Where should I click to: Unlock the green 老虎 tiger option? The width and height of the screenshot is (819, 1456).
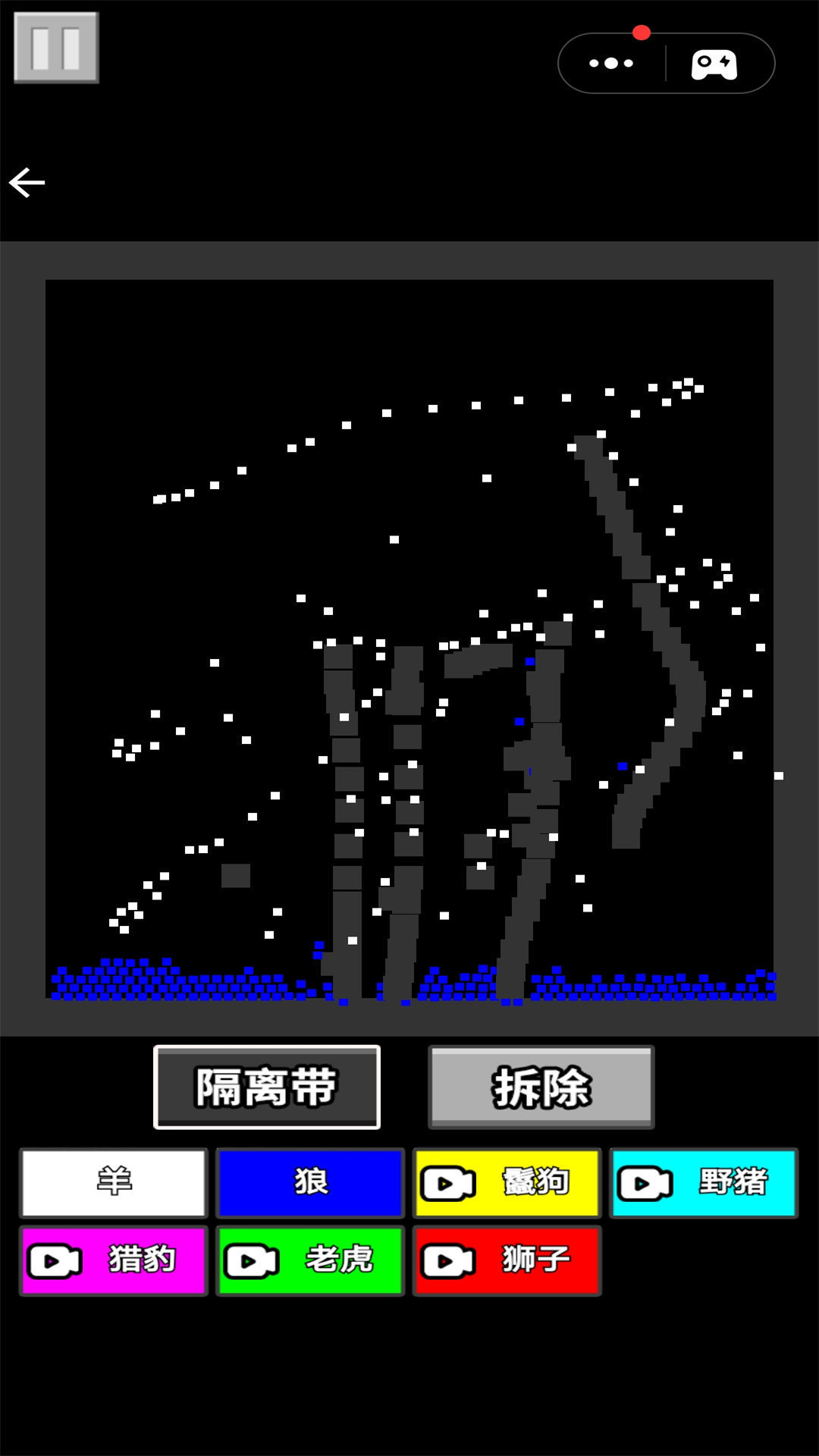(310, 1260)
